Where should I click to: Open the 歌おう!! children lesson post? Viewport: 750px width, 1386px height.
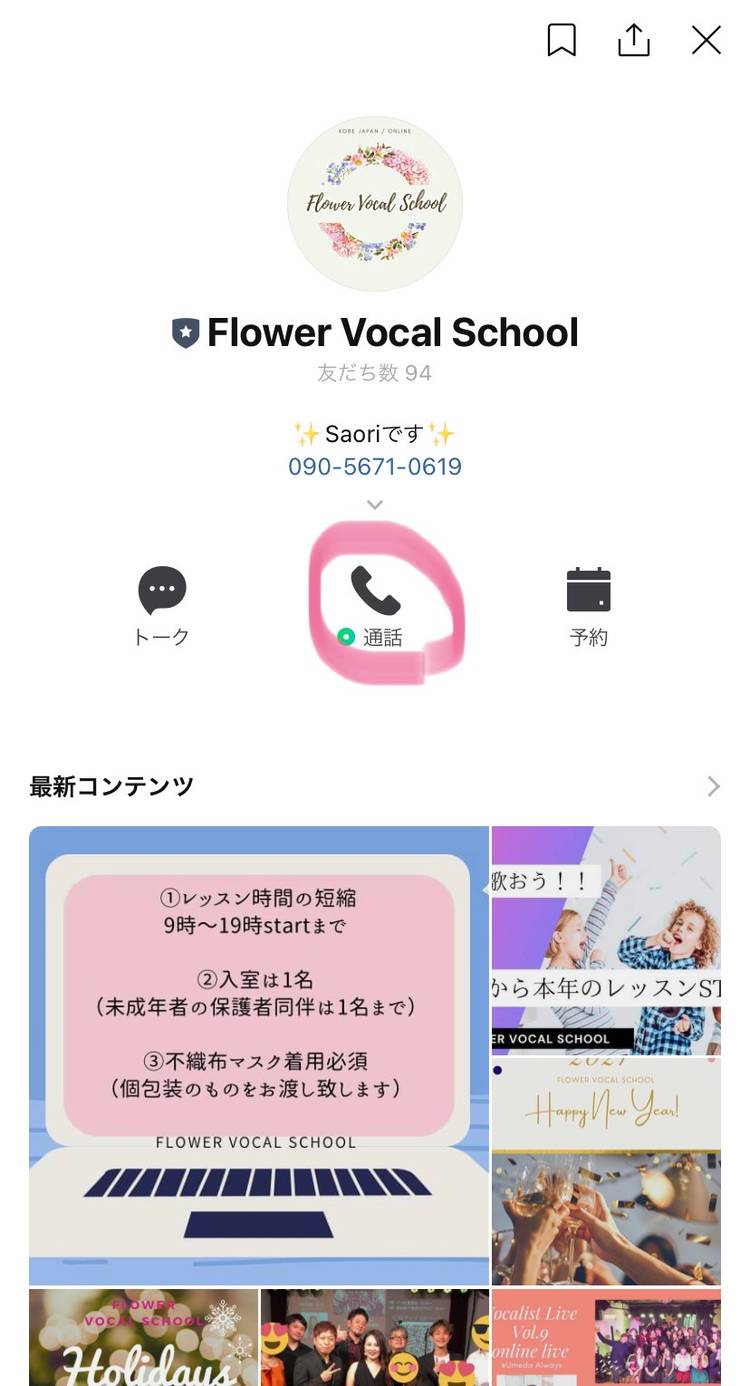coord(606,940)
